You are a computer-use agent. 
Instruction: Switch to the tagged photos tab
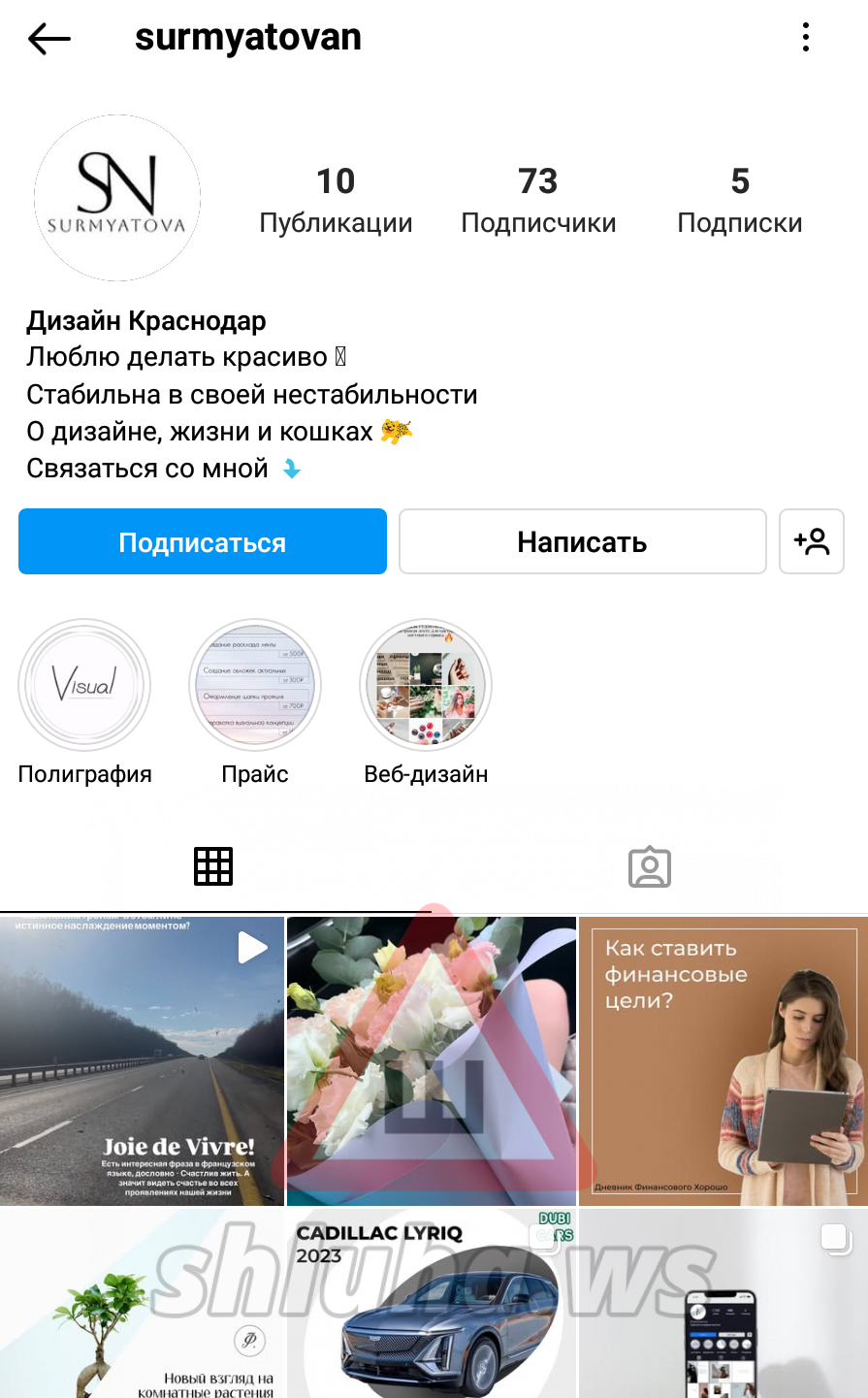pyautogui.click(x=649, y=866)
